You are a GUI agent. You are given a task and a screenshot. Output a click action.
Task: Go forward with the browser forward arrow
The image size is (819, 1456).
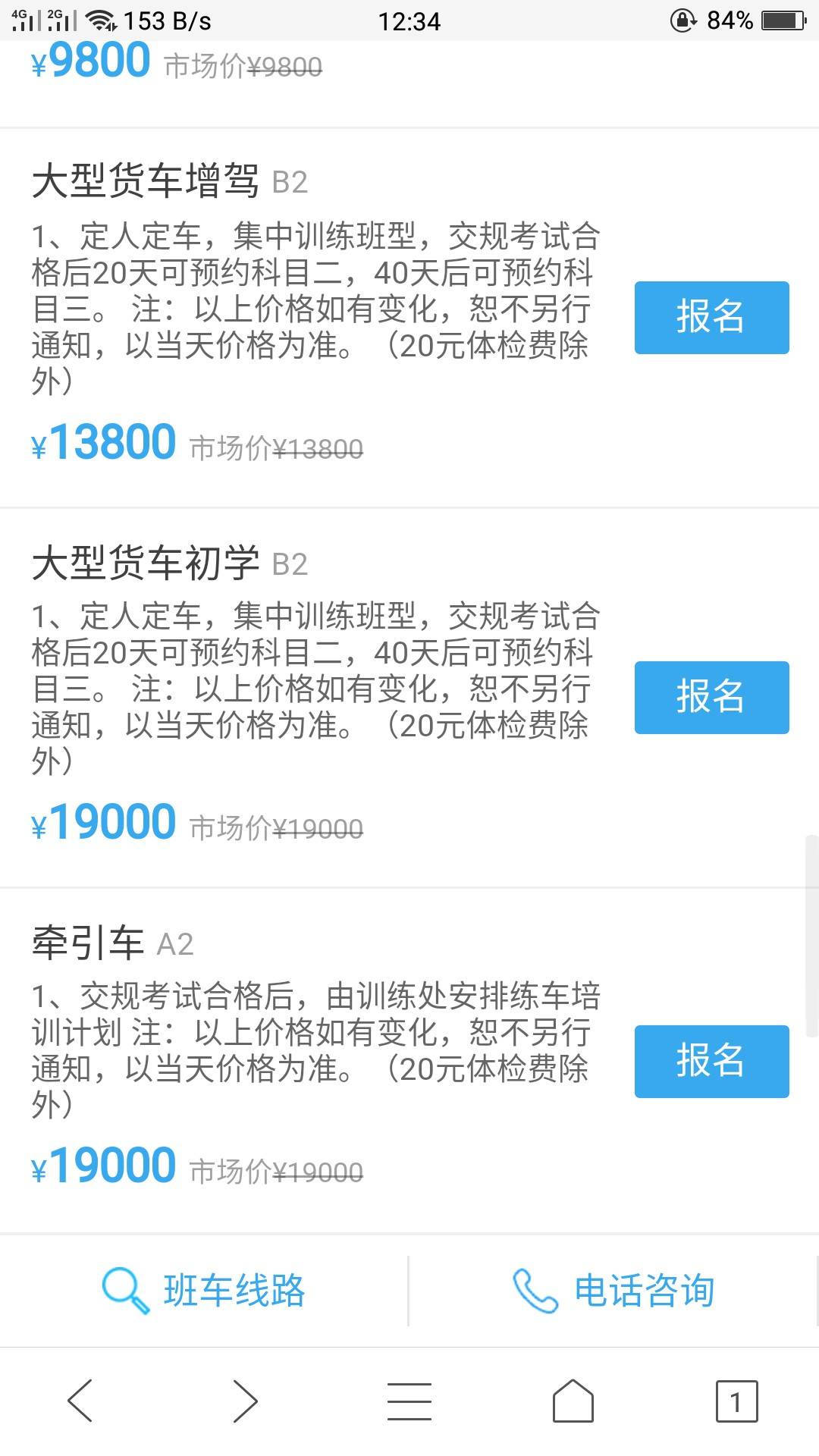click(x=245, y=1401)
